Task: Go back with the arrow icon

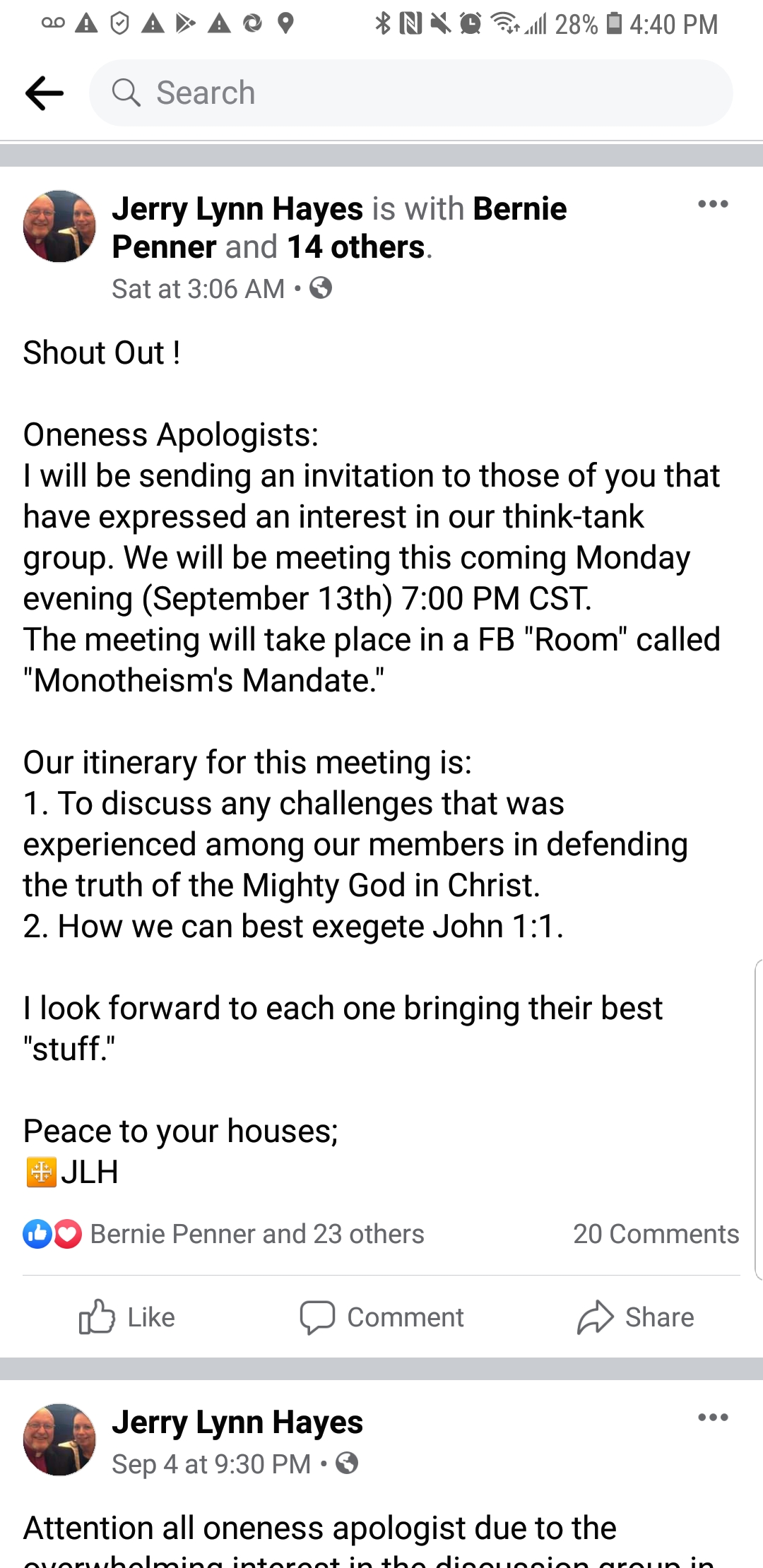Action: 44,93
